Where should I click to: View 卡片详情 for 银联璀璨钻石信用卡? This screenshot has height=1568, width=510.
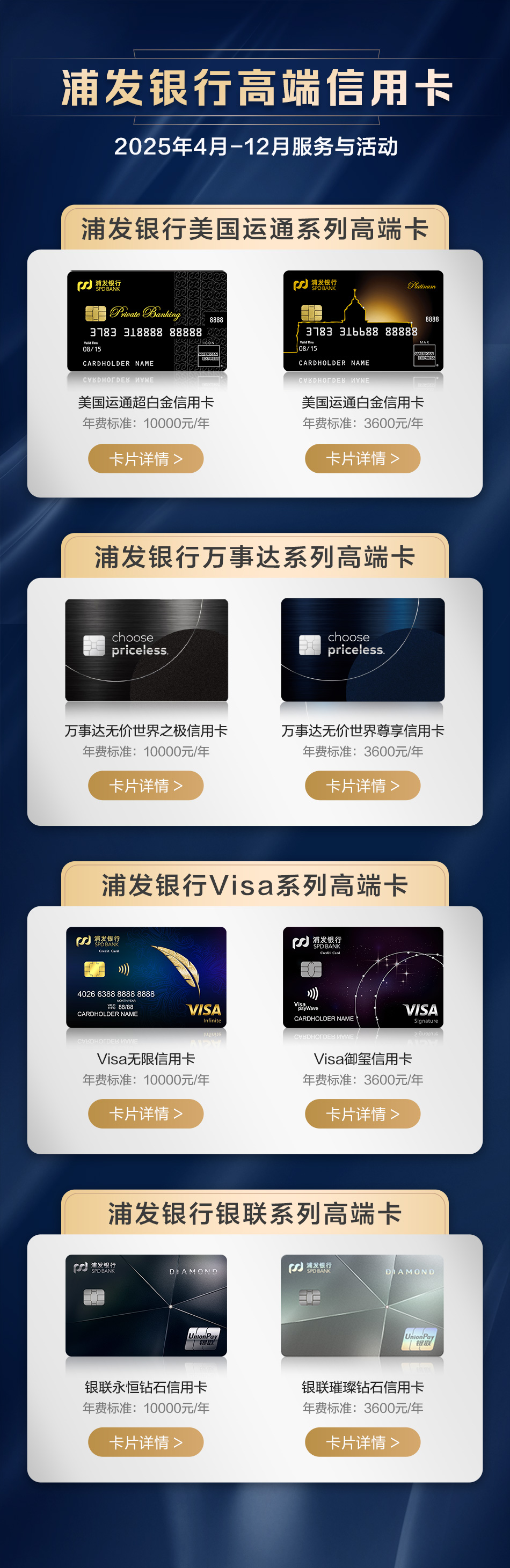tap(362, 1441)
